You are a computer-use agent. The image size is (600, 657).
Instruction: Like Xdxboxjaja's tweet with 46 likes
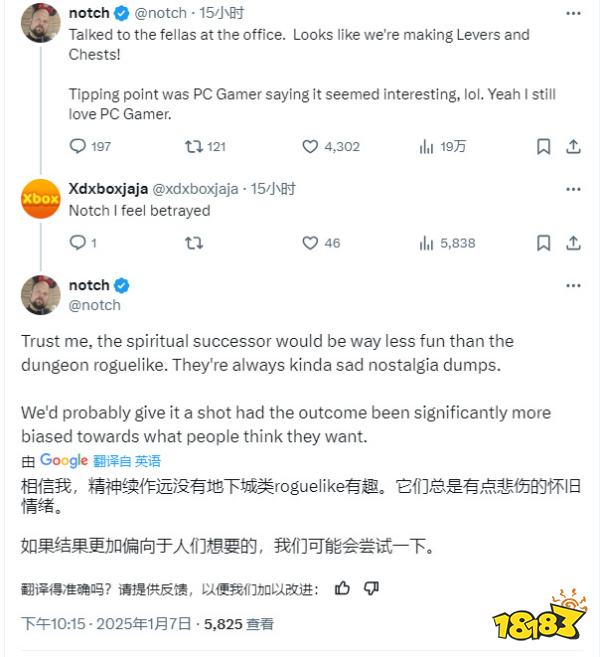coord(310,242)
